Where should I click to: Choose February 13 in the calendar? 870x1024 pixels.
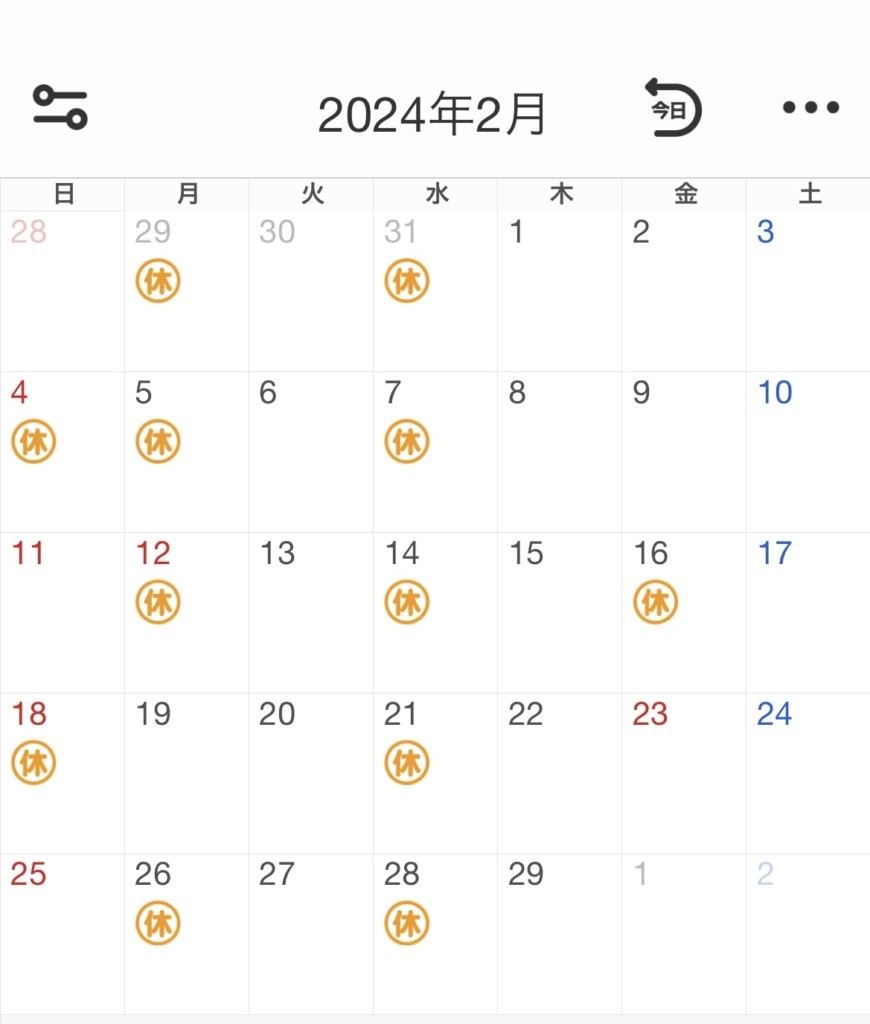pyautogui.click(x=310, y=610)
